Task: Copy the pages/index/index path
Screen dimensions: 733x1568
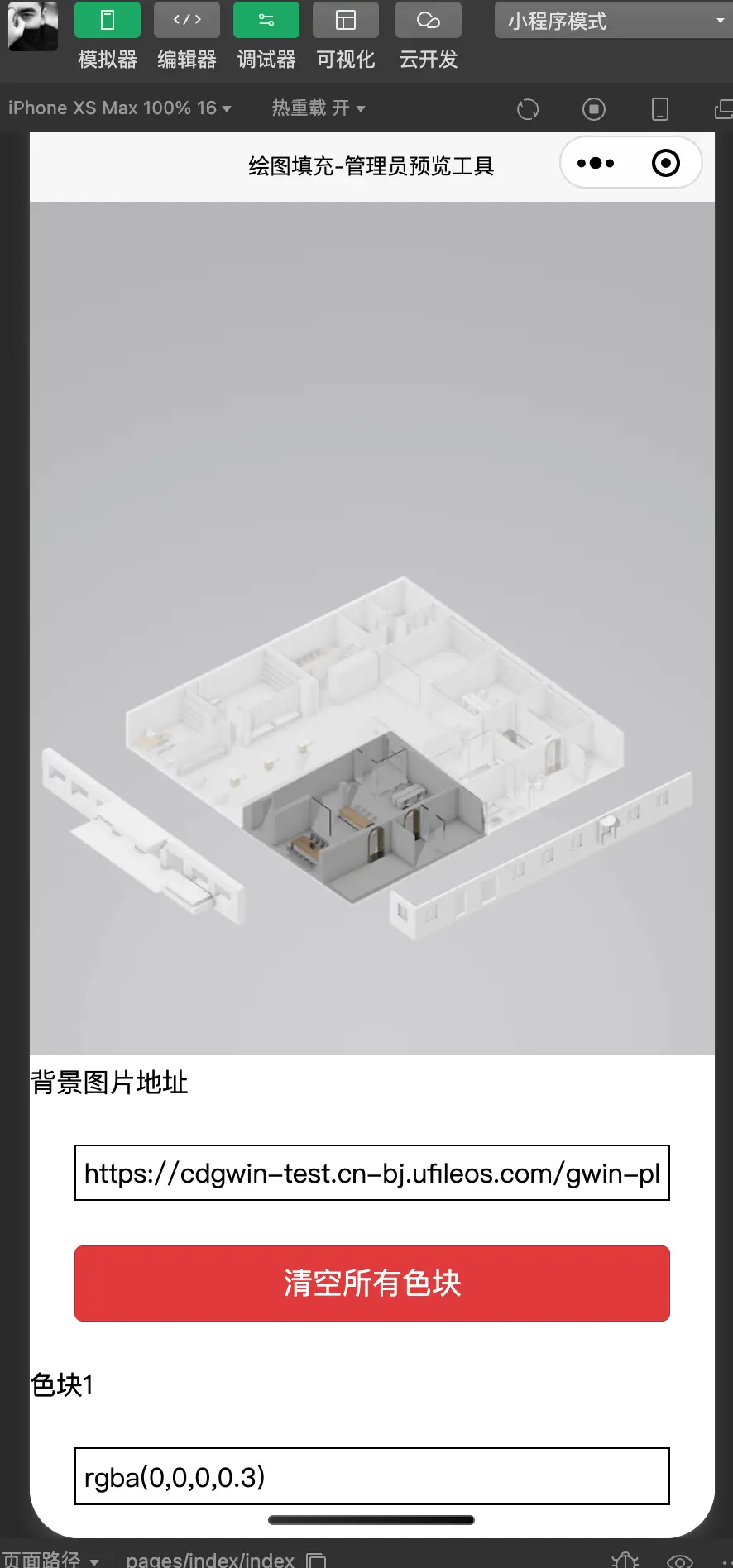Action: coord(316,1561)
